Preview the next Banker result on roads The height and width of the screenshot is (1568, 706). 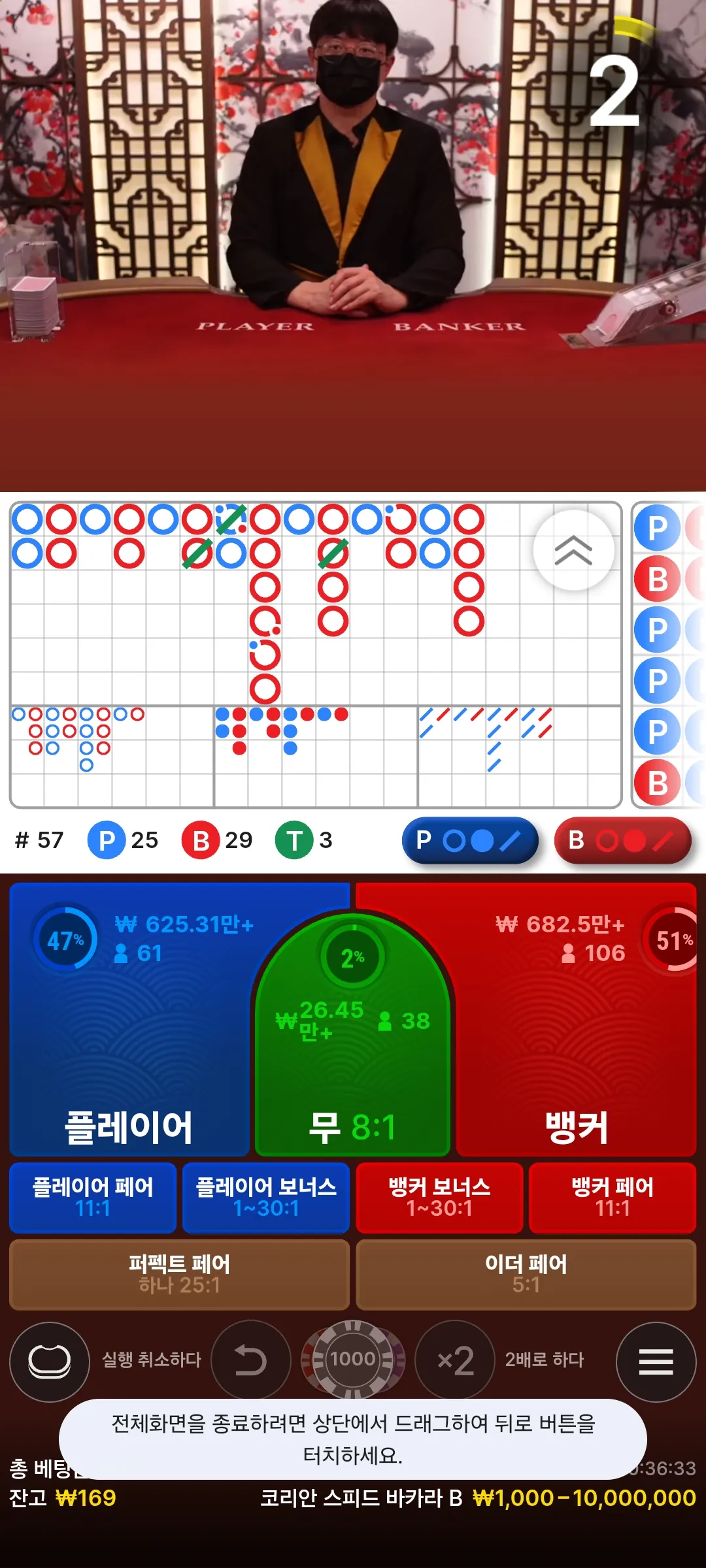pyautogui.click(x=623, y=841)
